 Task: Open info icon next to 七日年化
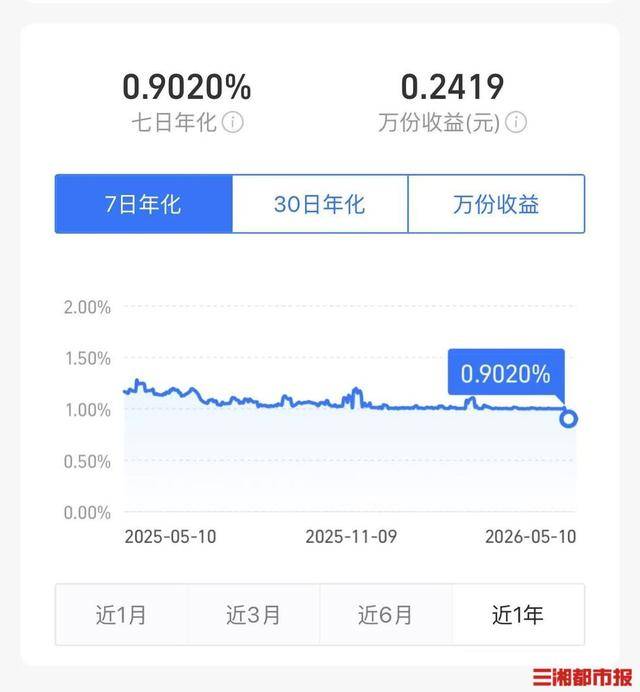pos(233,122)
